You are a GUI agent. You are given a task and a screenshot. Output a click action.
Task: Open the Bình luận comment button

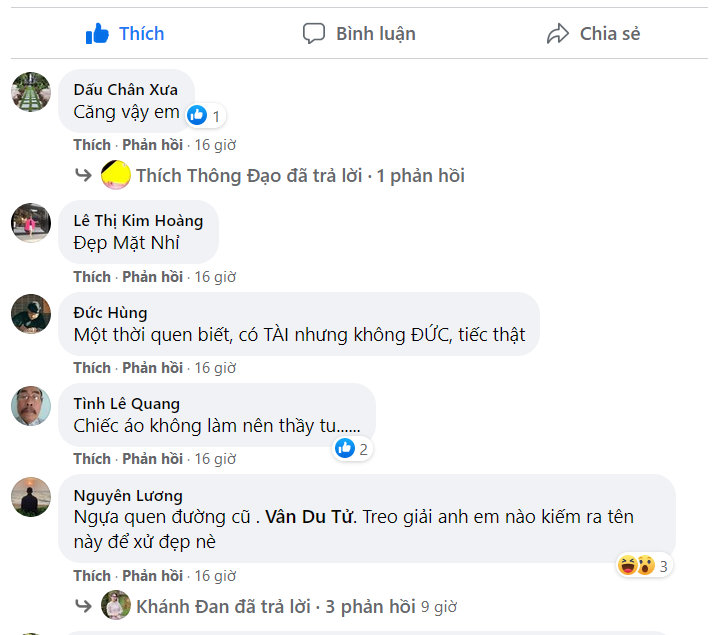360,34
